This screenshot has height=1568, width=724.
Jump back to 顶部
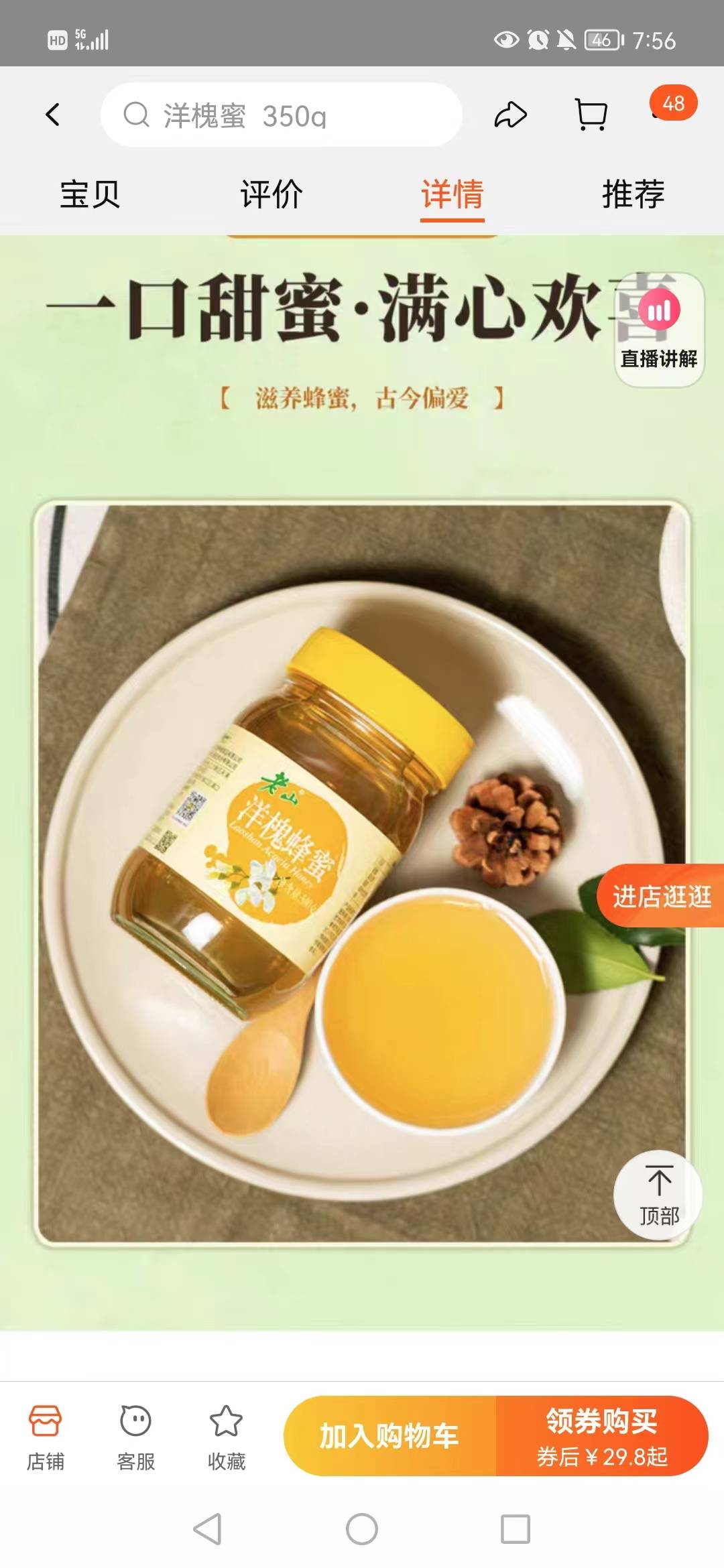[658, 1195]
